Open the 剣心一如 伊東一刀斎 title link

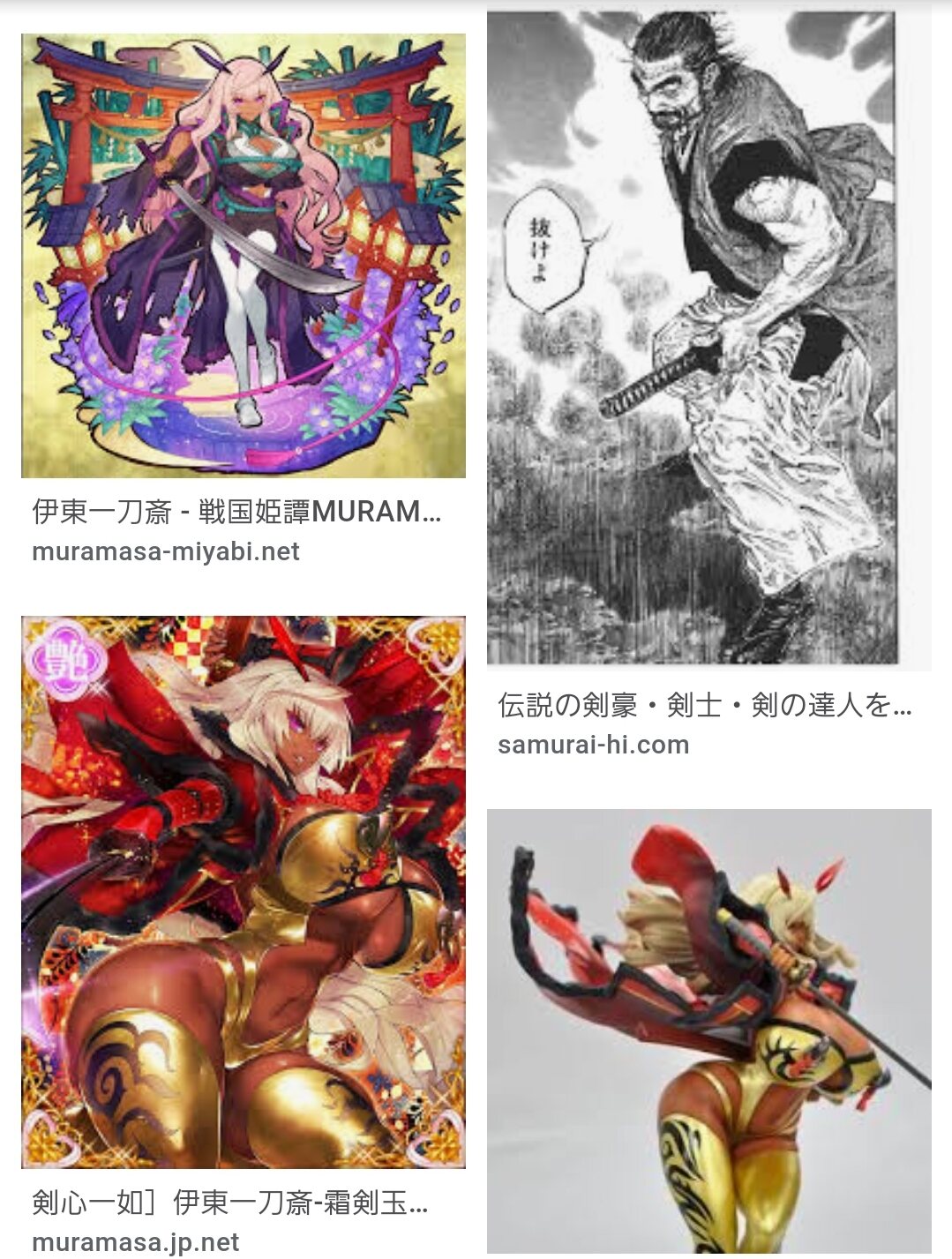230,1202
